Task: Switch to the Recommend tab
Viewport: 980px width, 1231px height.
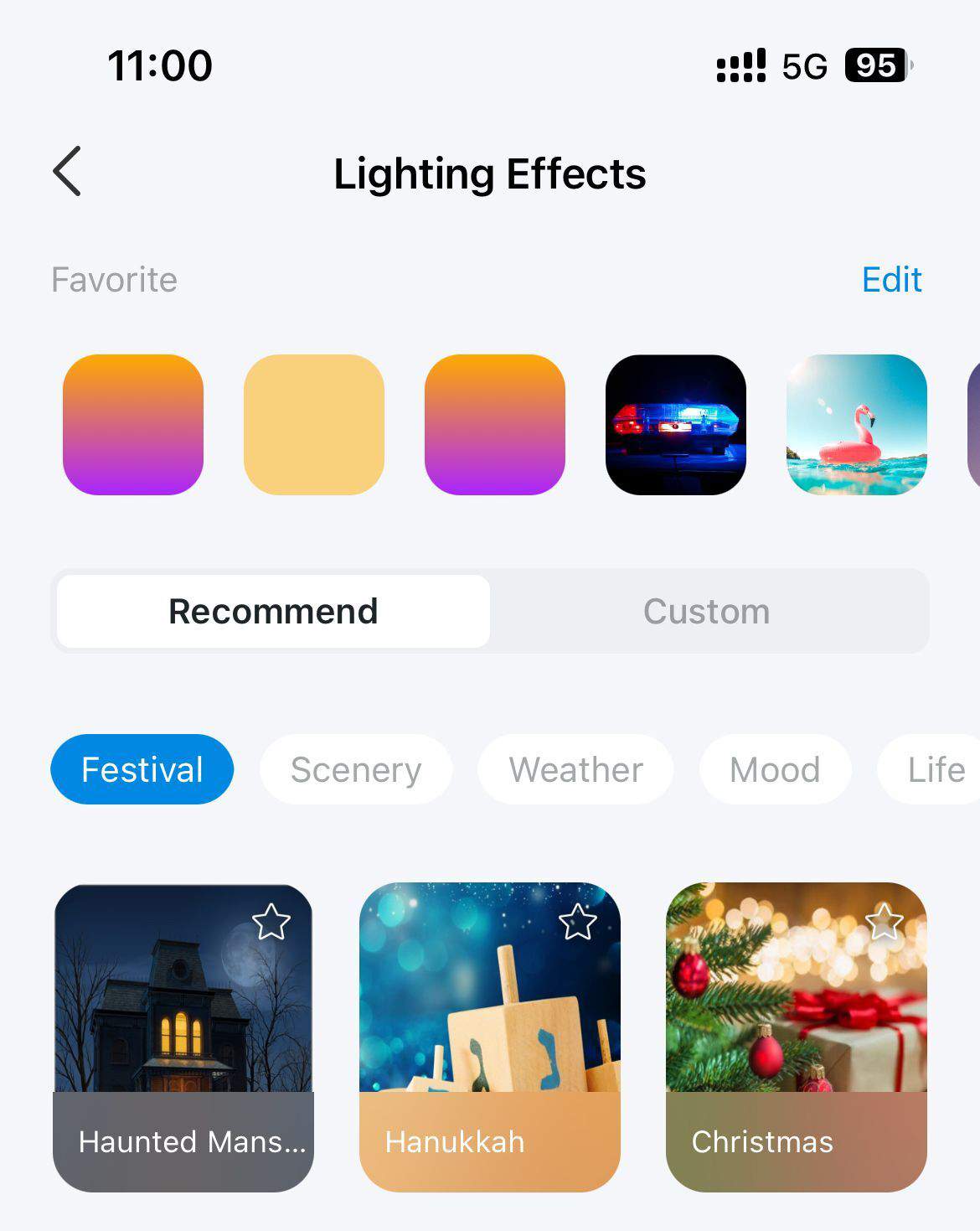Action: pos(273,611)
